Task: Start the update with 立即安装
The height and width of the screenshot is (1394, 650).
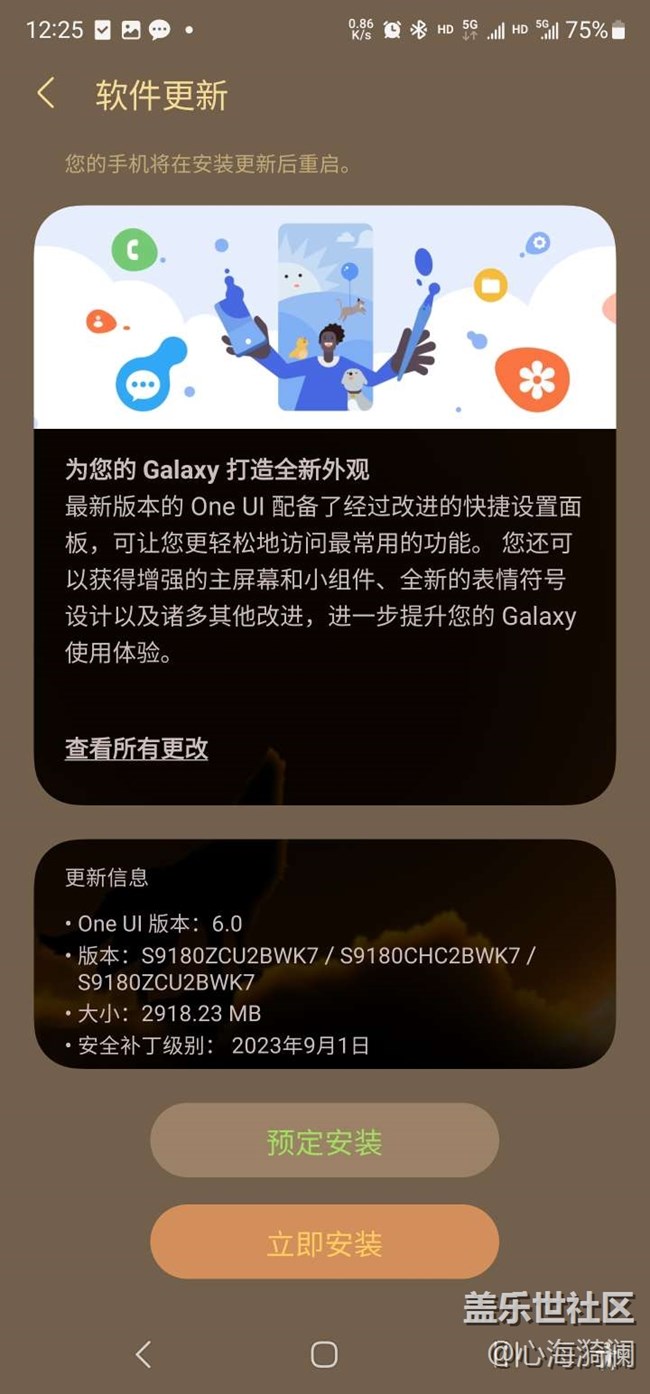Action: 324,1243
